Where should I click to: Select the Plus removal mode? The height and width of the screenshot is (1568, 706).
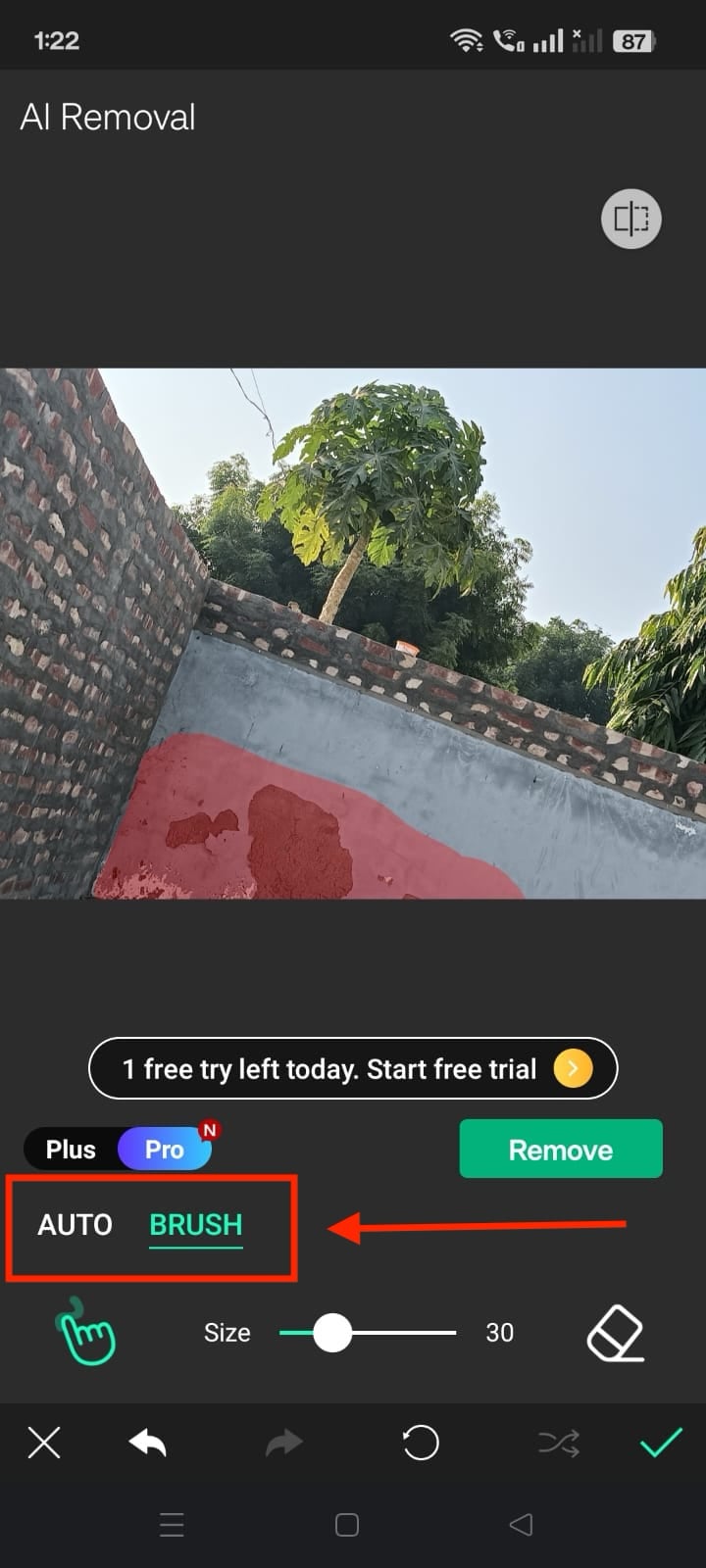pyautogui.click(x=72, y=1150)
